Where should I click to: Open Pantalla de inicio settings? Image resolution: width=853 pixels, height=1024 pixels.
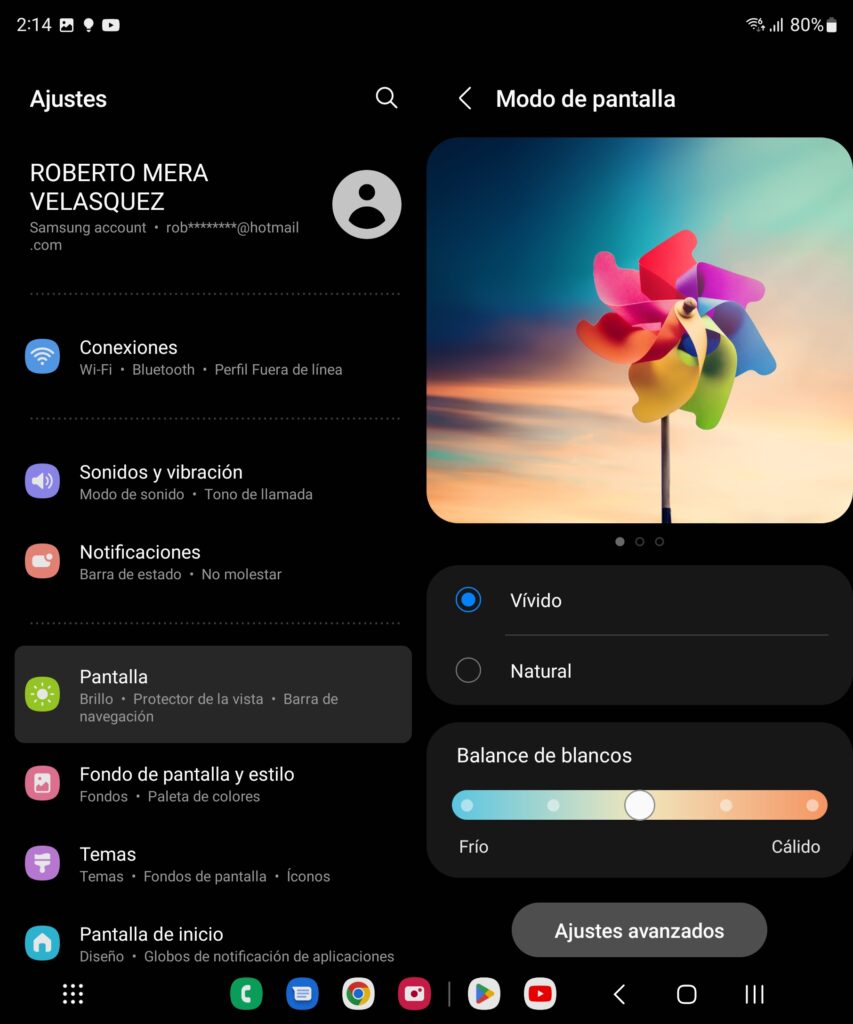[x=212, y=943]
